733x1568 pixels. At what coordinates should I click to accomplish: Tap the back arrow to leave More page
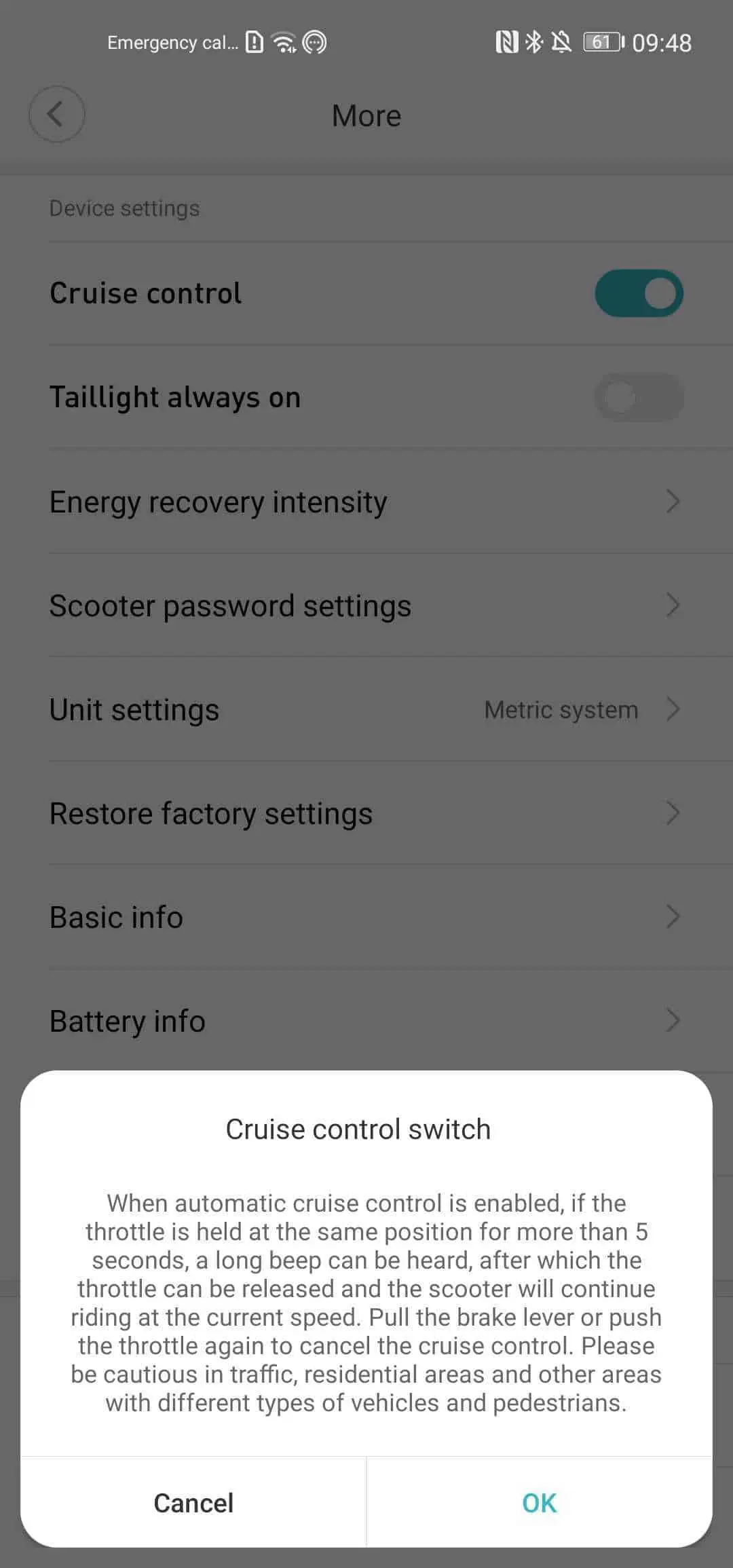point(57,114)
